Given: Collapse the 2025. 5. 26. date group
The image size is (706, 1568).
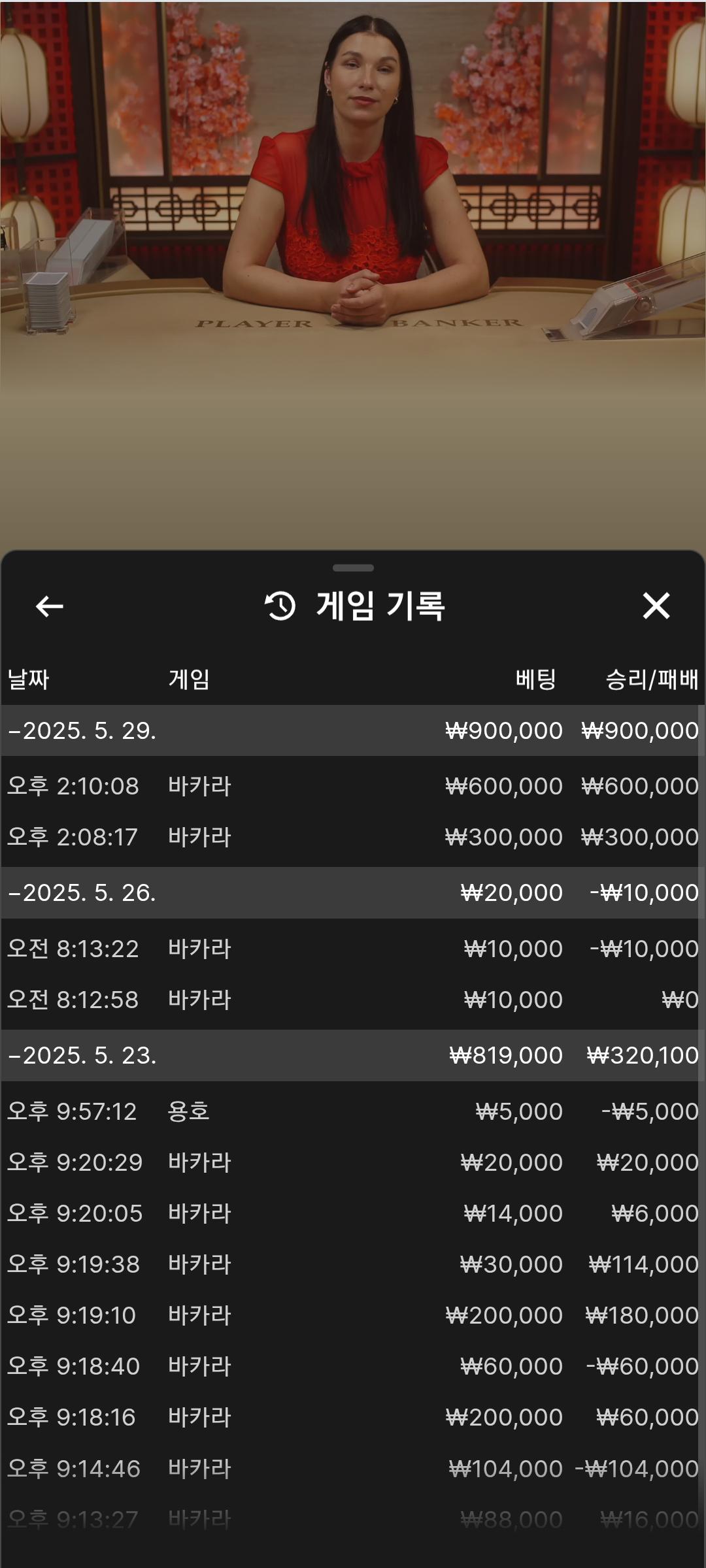Looking at the screenshot, I should [353, 892].
